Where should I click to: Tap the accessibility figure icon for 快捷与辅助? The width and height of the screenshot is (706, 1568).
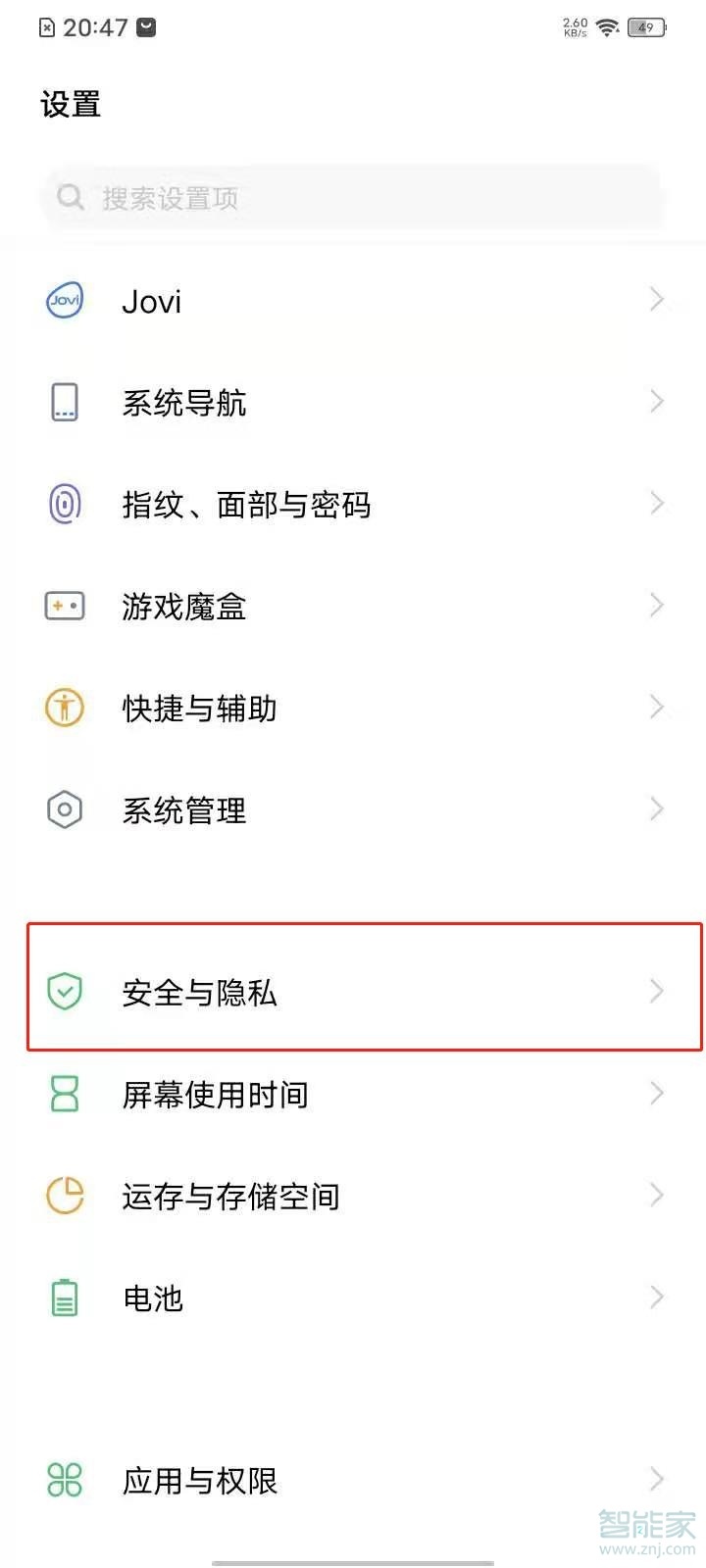pos(64,708)
